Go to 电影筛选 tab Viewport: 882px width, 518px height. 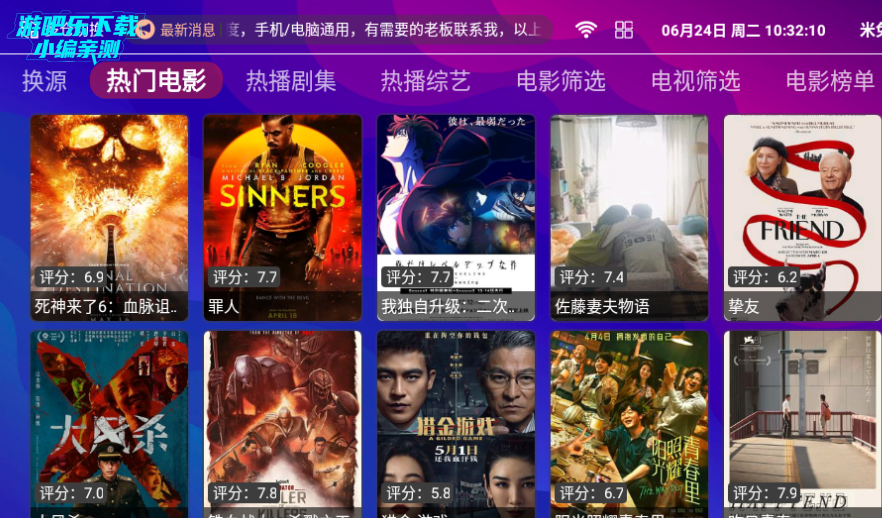pyautogui.click(x=561, y=81)
